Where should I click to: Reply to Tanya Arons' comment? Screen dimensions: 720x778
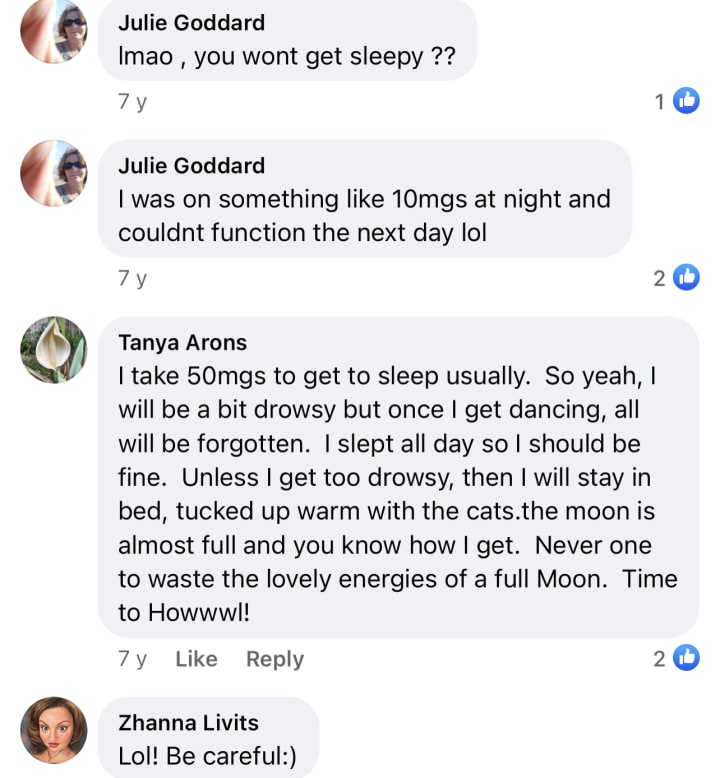coord(274,659)
